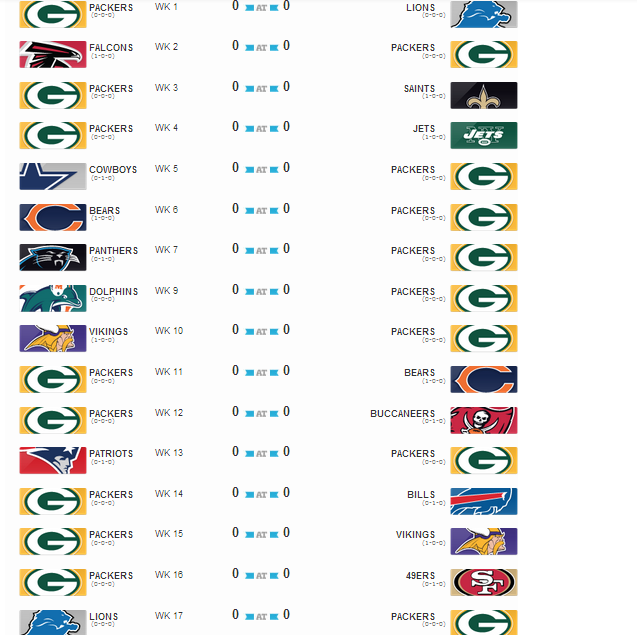The image size is (637, 635).
Task: View the WK 6 Bears at Packers matchup
Action: pos(261,209)
